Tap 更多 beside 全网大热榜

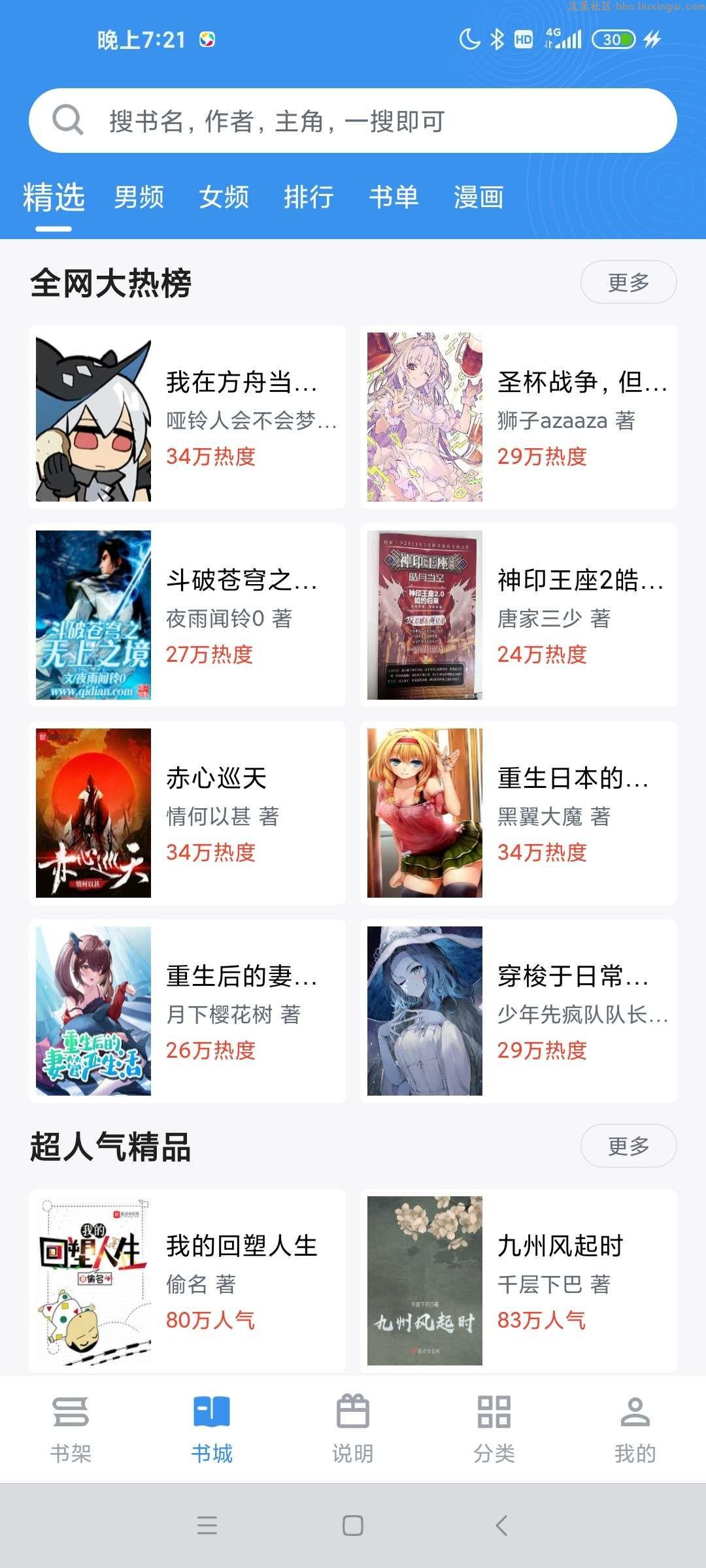point(629,282)
